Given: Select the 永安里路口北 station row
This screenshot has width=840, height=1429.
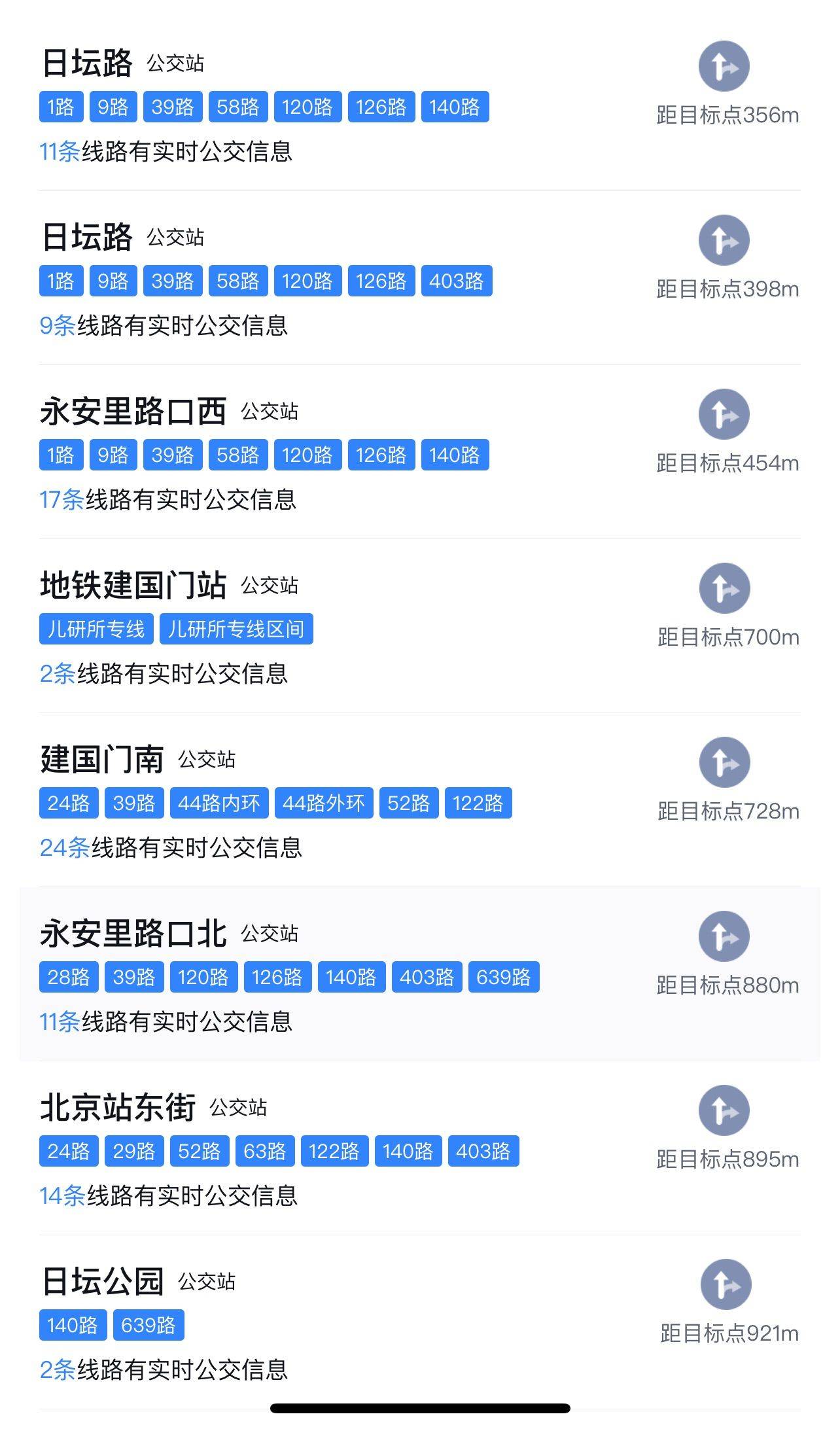Looking at the screenshot, I should tap(133, 934).
